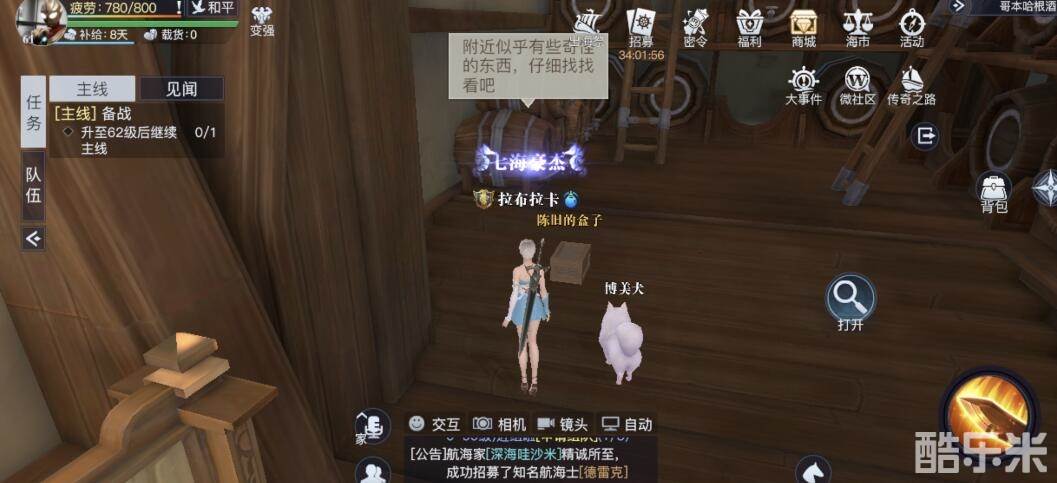
Task: Open the 变强 power-up menu
Action: pos(262,19)
